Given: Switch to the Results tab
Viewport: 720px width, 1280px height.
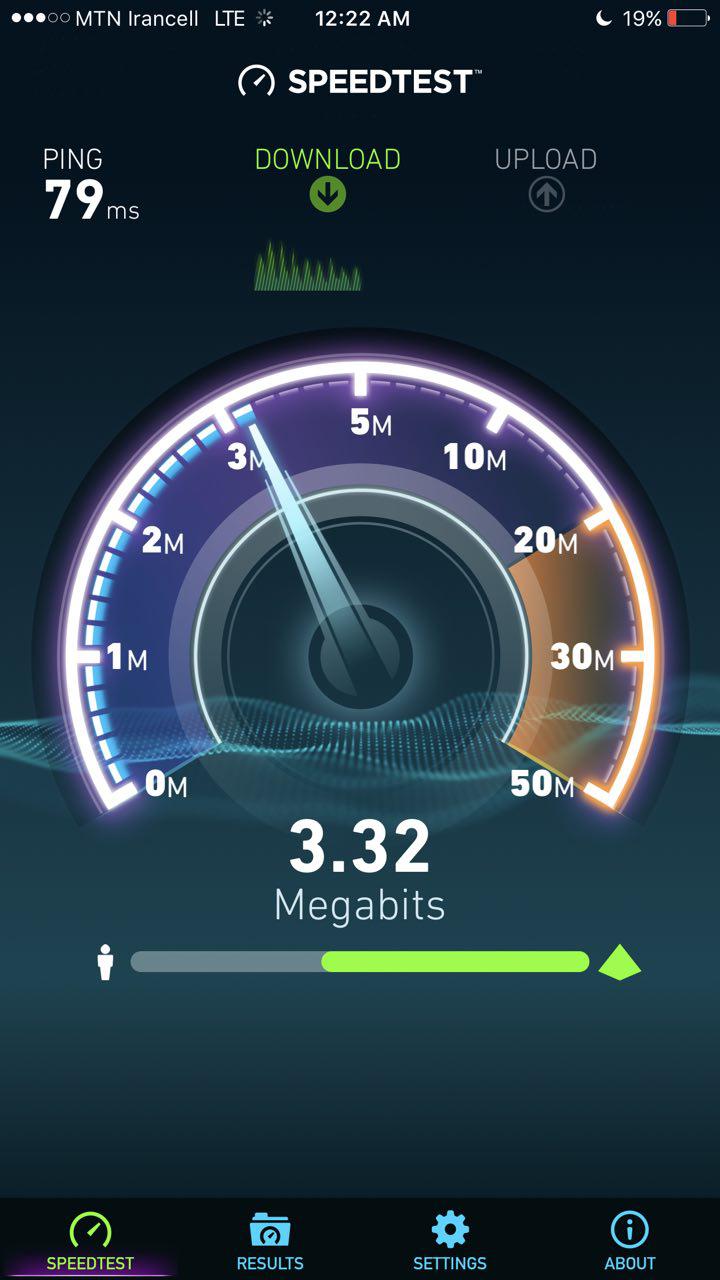Looking at the screenshot, I should 270,1240.
